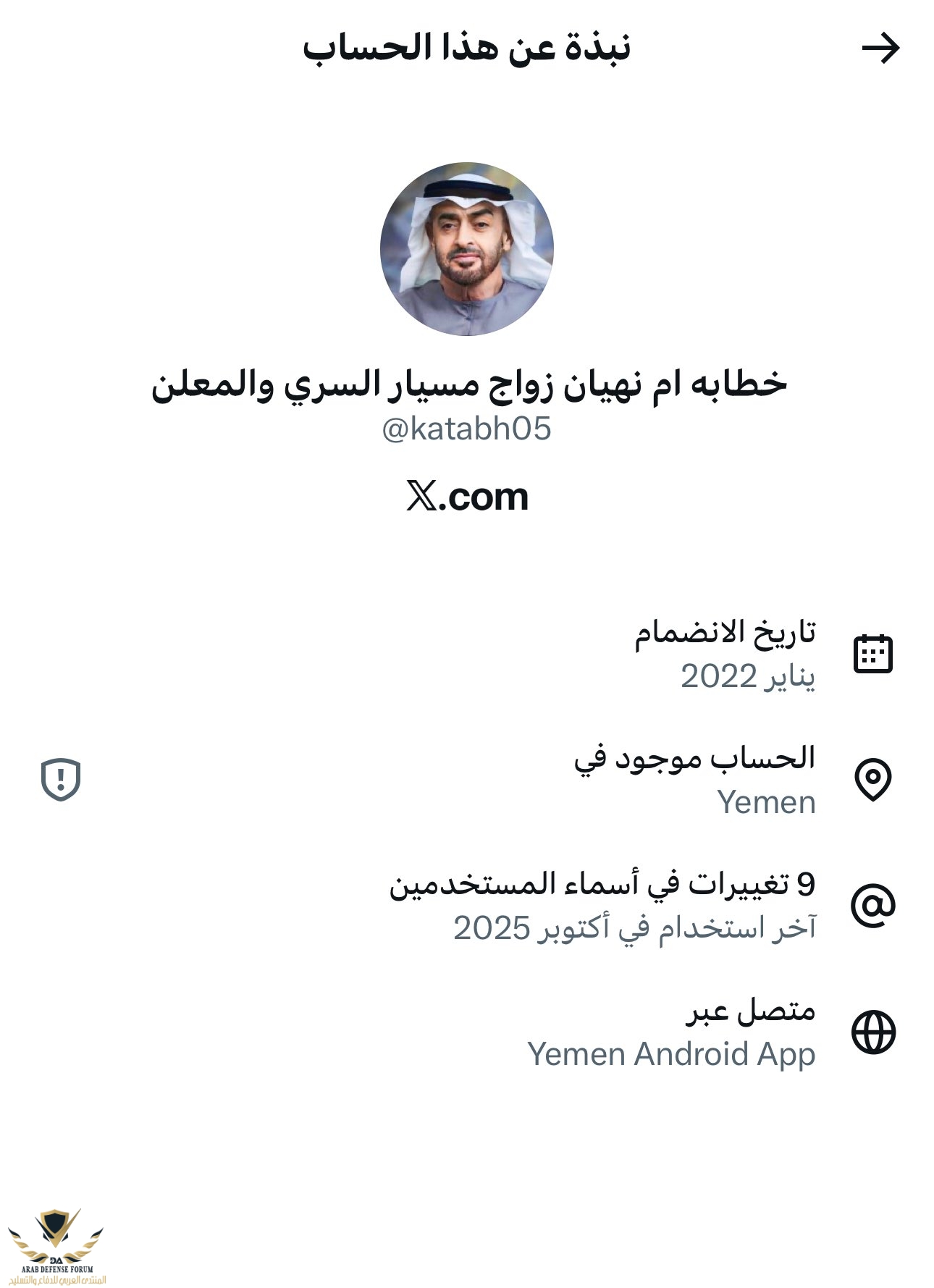This screenshot has width=934, height=1288.
Task: Go back using the top arrow
Action: (880, 49)
